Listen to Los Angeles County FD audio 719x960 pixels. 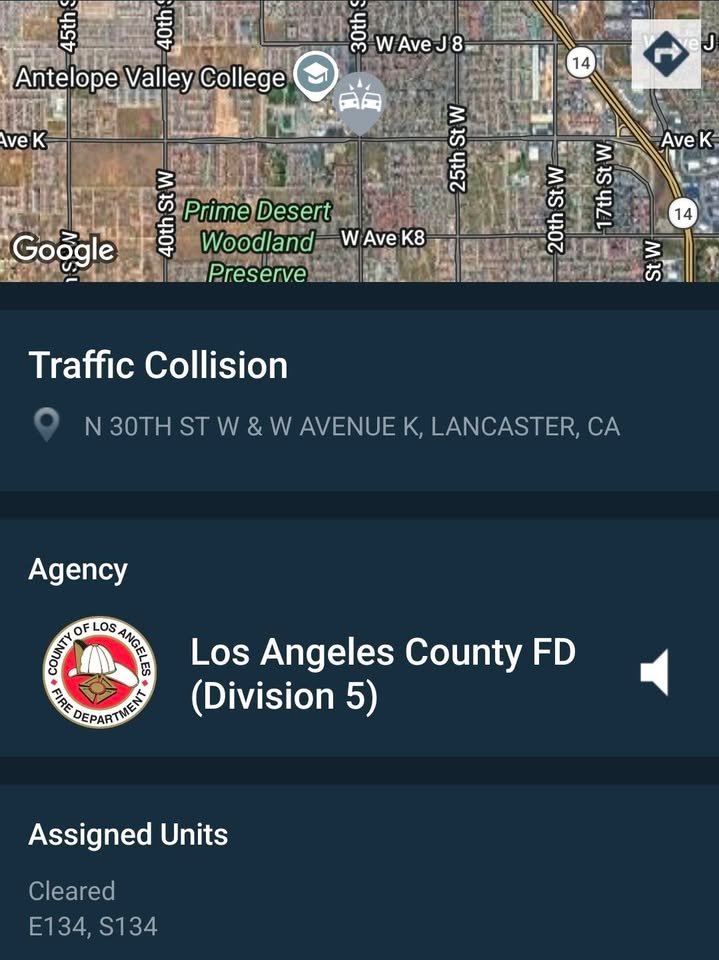tap(655, 672)
